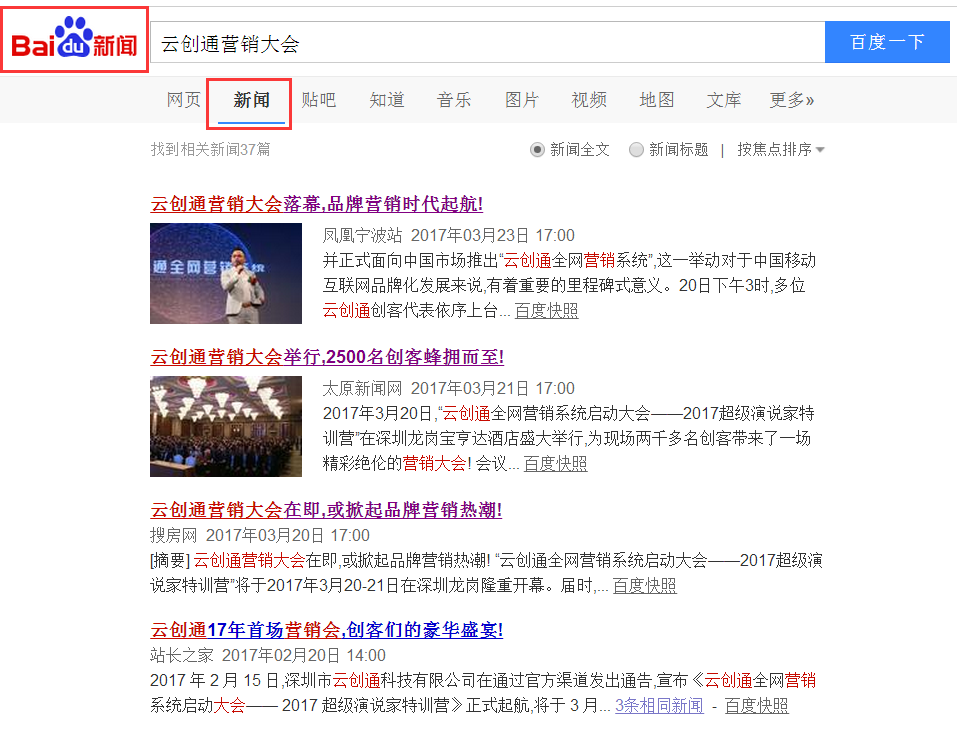Tap the 百度一下 search button
Screen dimensions: 957x730
[886, 42]
